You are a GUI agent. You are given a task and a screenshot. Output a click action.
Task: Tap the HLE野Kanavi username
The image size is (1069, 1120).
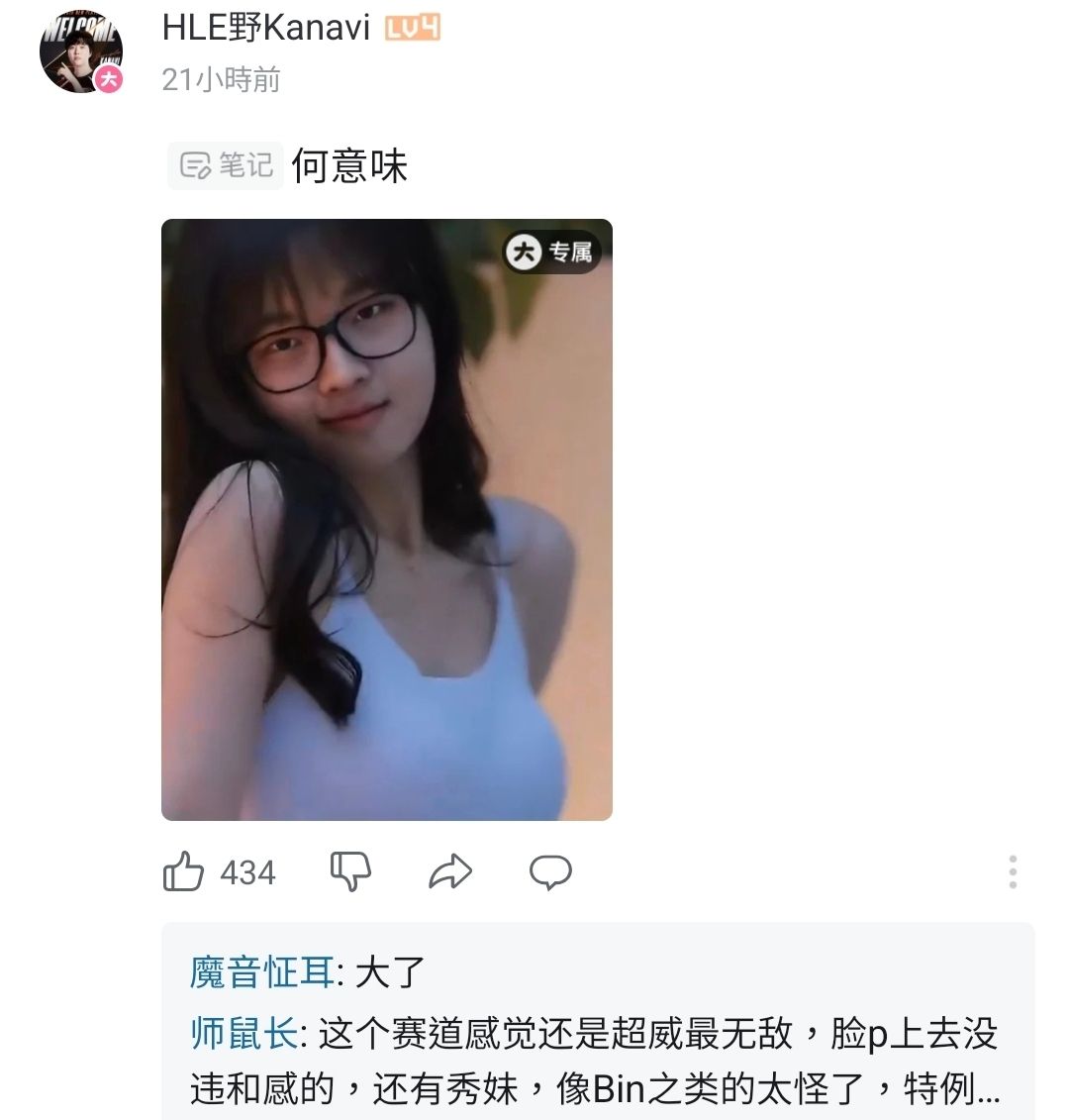[266, 29]
